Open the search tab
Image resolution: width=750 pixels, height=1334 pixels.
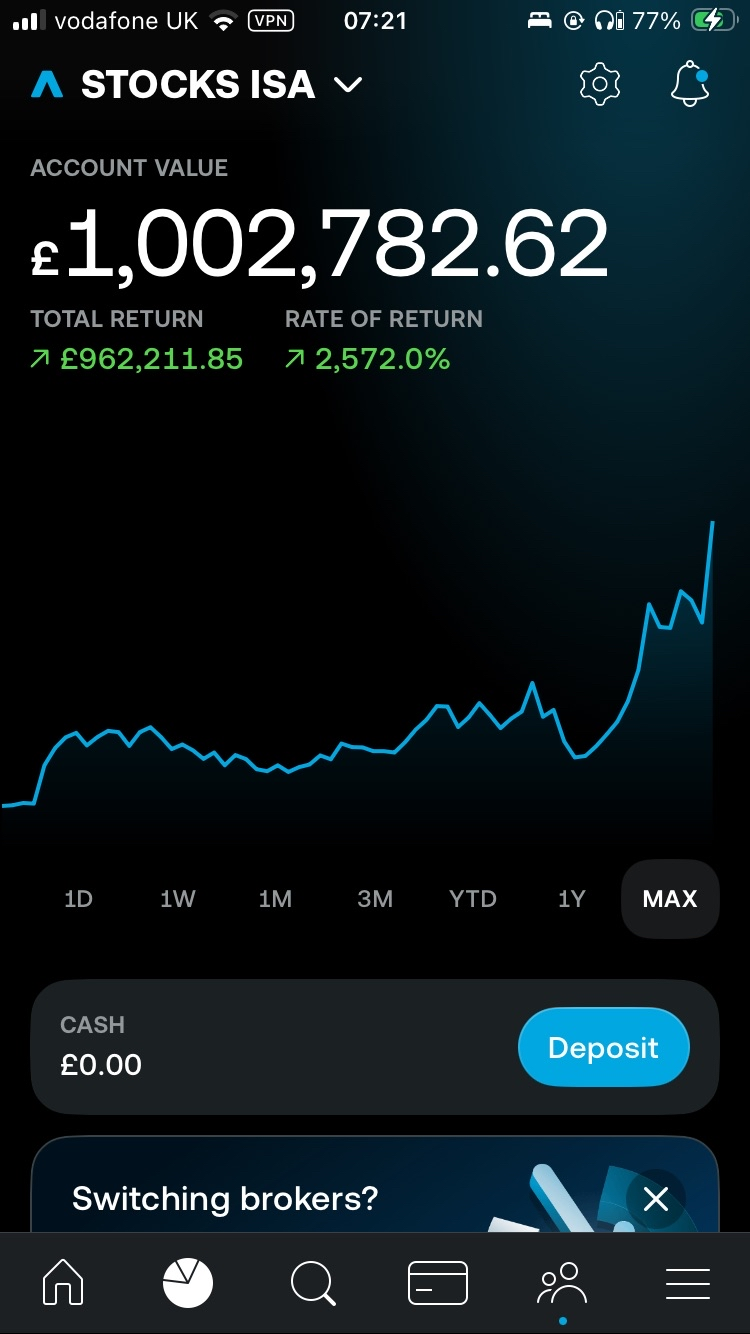click(313, 1282)
